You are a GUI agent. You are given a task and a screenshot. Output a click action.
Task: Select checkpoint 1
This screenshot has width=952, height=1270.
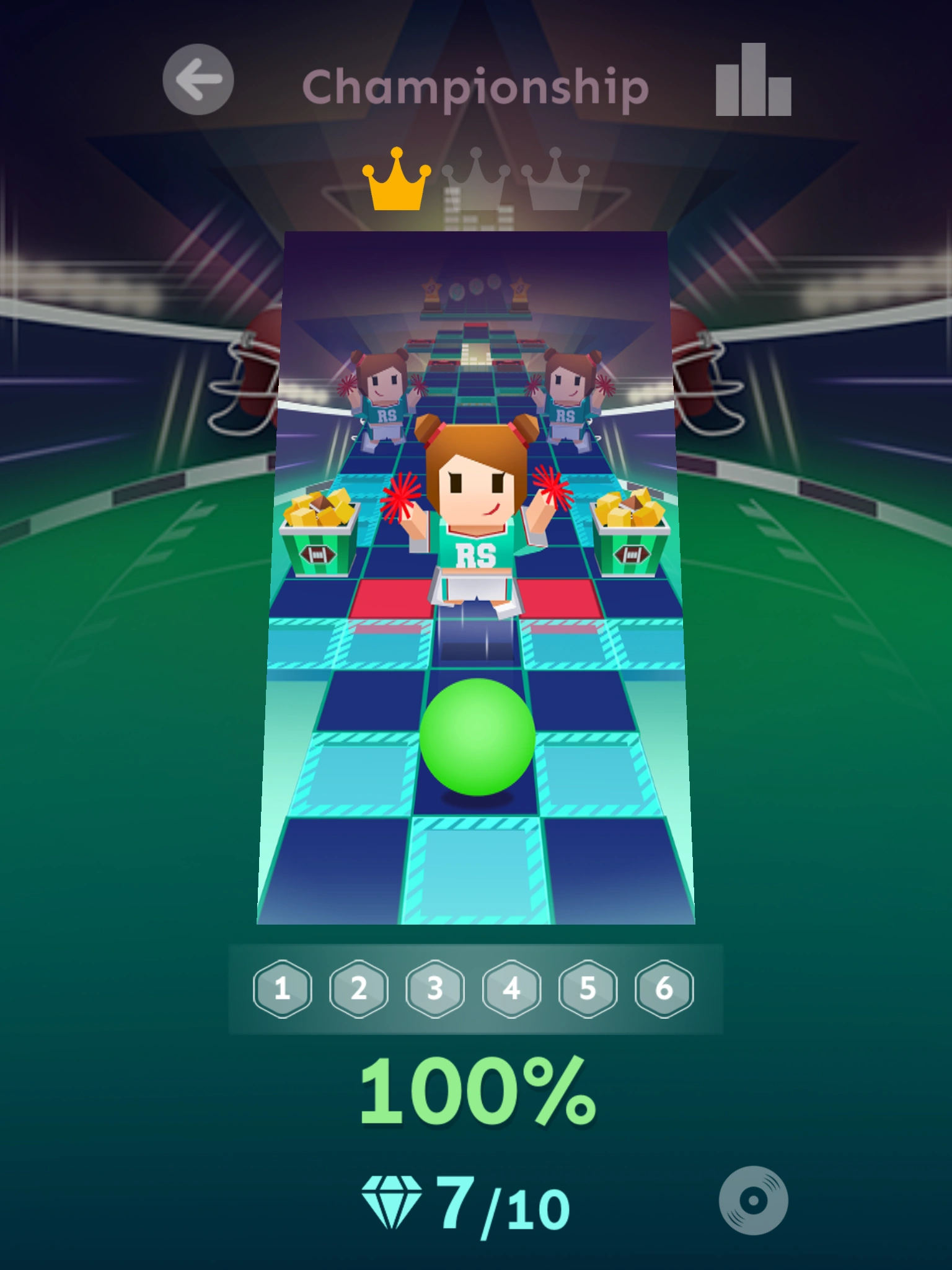[283, 988]
